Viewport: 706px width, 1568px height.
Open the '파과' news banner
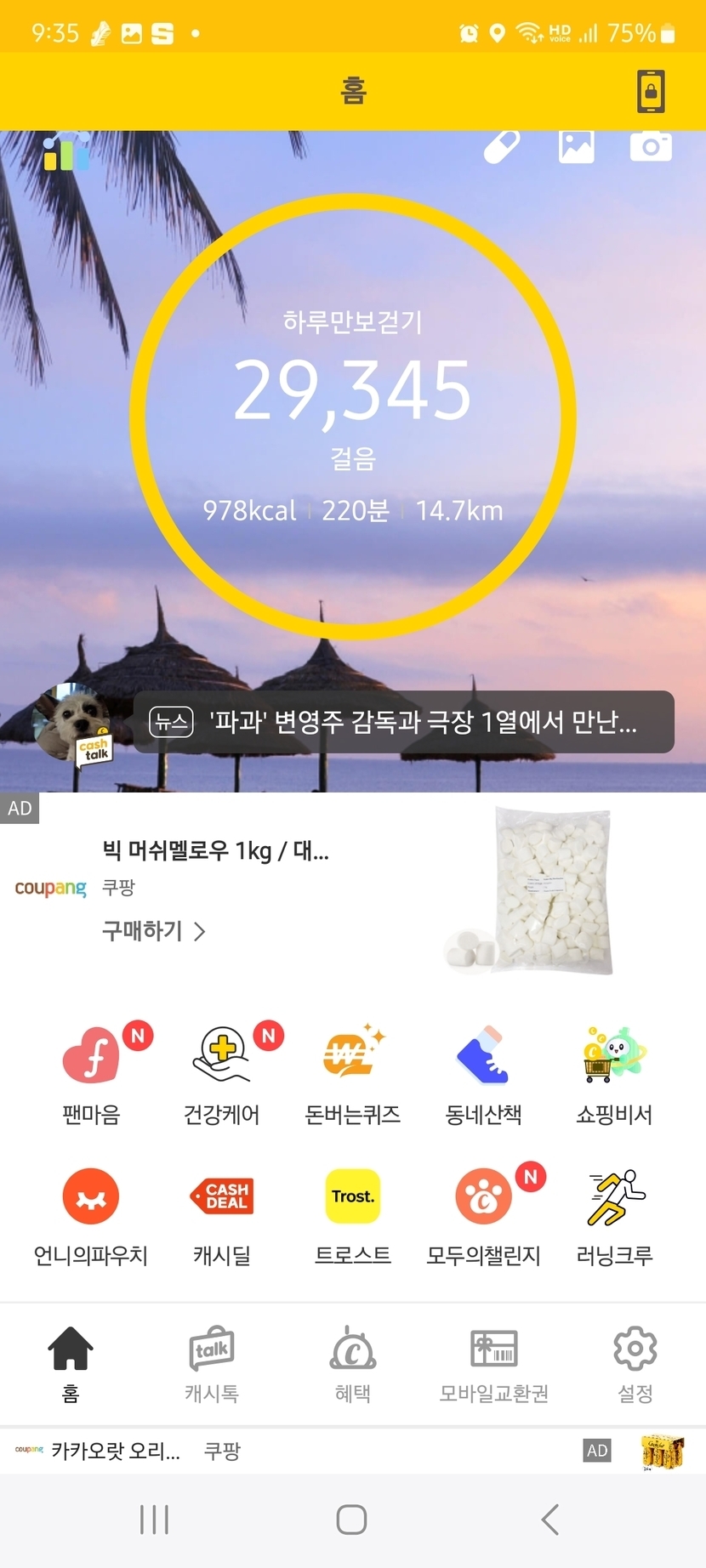403,722
